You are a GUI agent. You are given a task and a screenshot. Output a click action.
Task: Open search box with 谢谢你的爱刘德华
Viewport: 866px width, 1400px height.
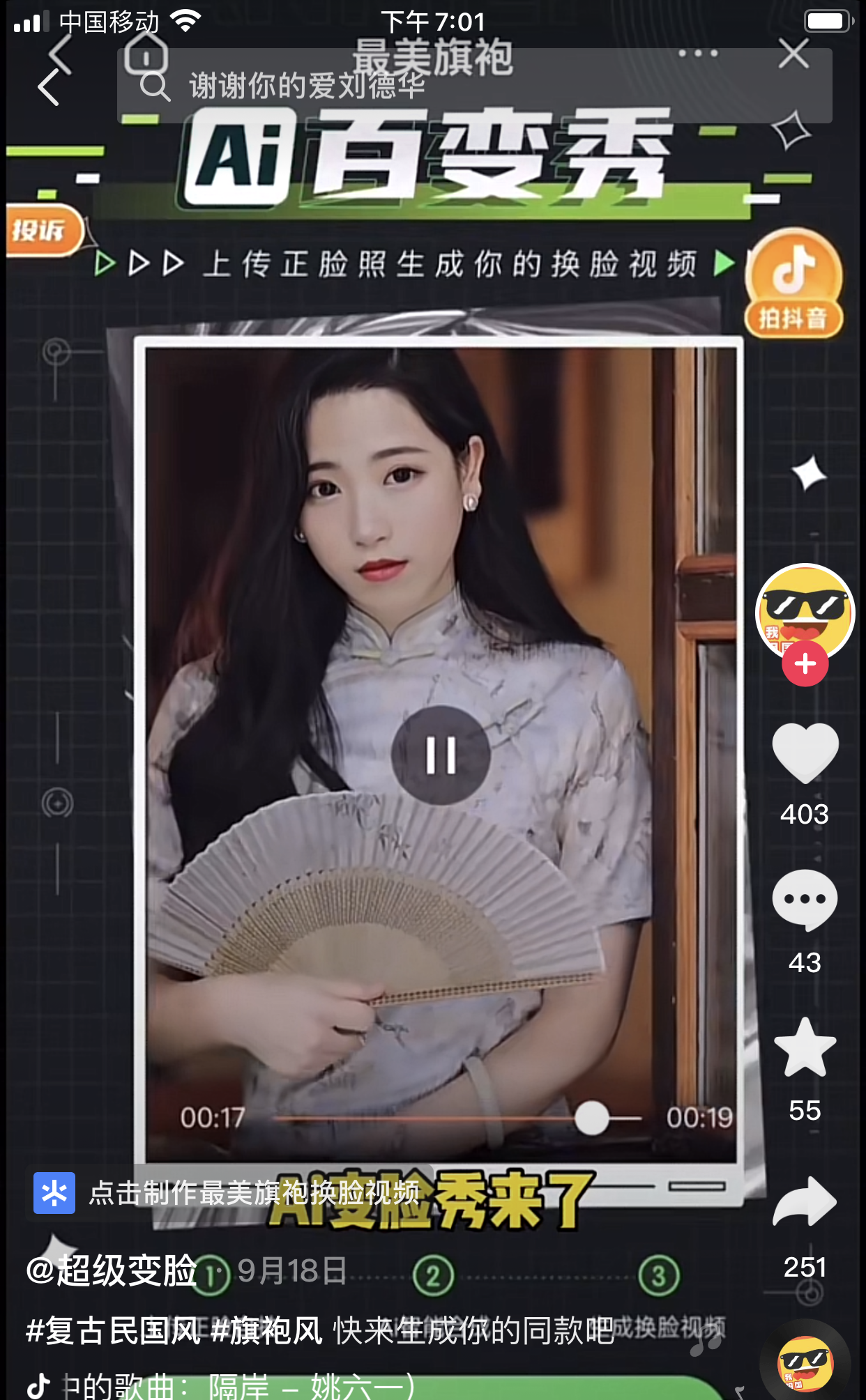[x=474, y=86]
